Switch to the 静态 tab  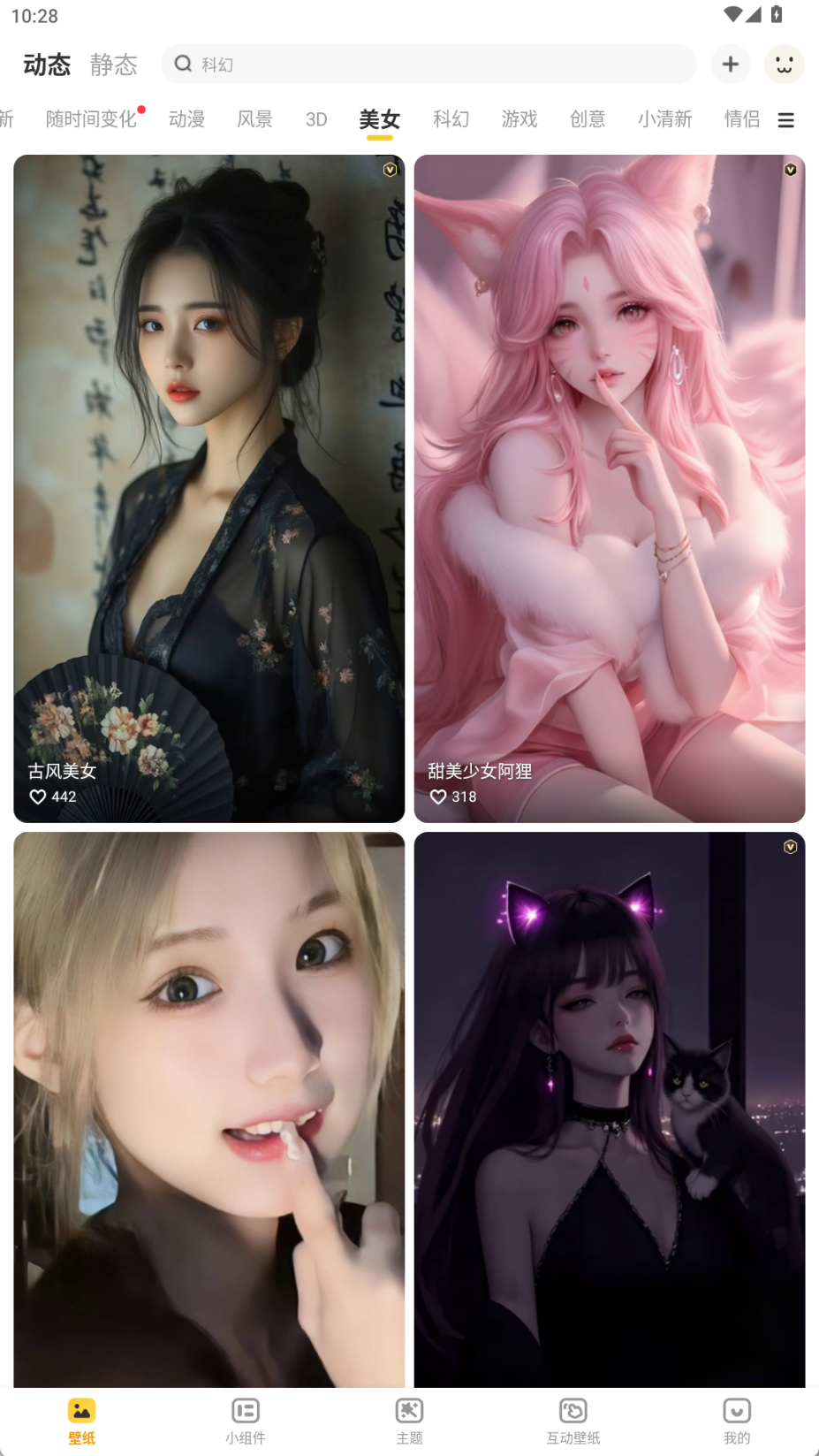(114, 65)
